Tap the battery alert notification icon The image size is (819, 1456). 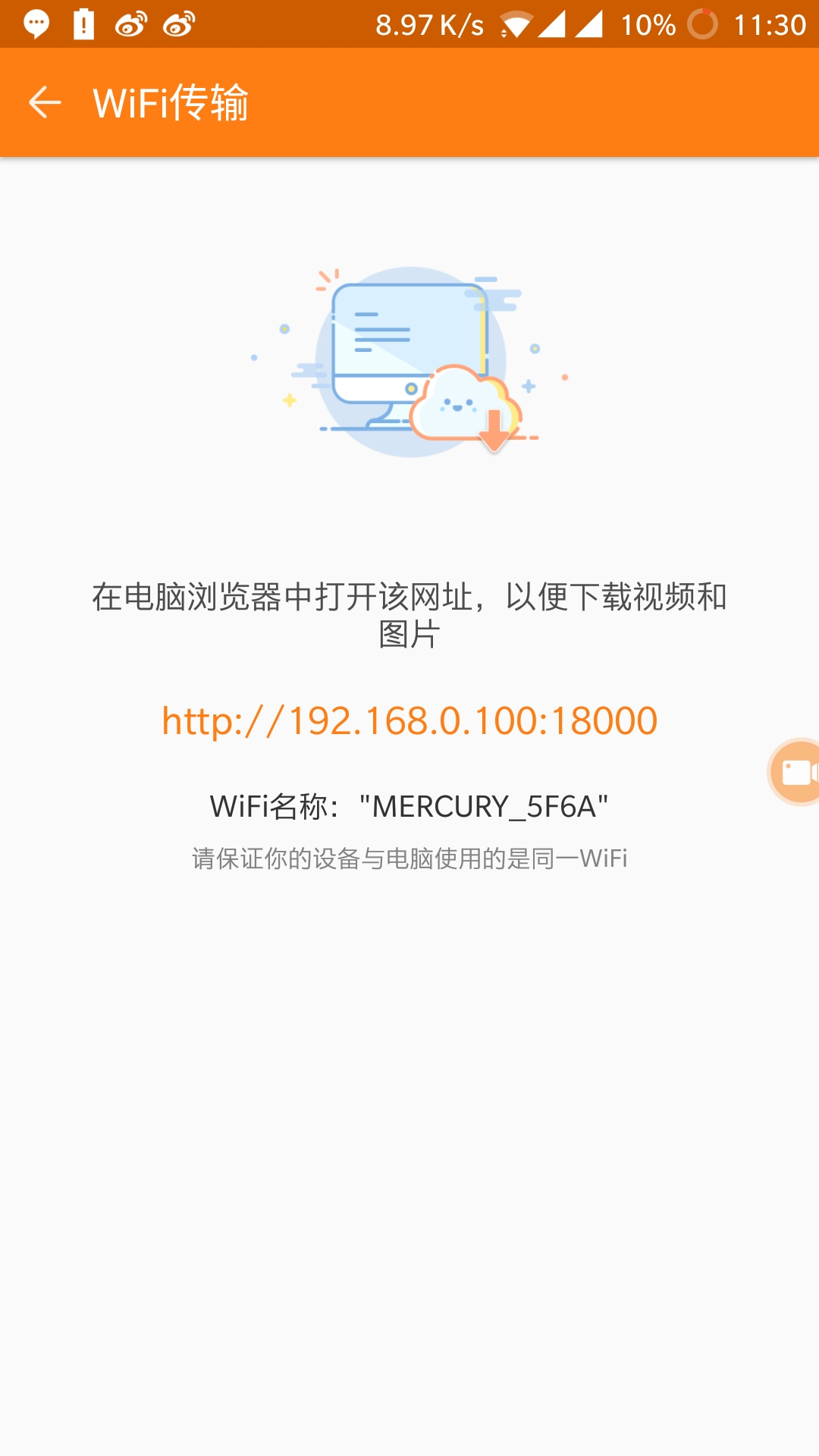pos(82,23)
